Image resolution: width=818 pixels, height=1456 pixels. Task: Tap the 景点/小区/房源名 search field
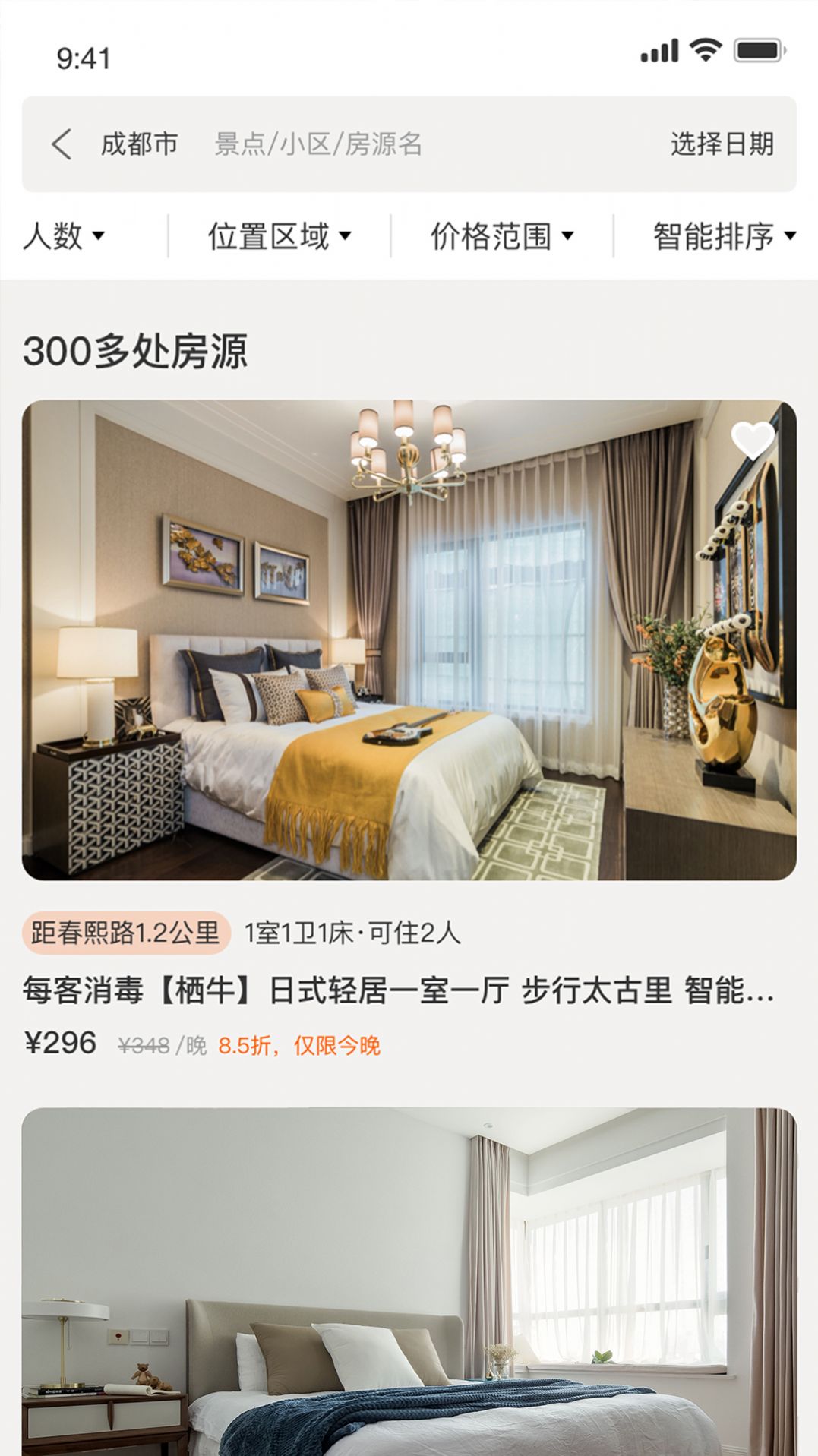tap(319, 144)
